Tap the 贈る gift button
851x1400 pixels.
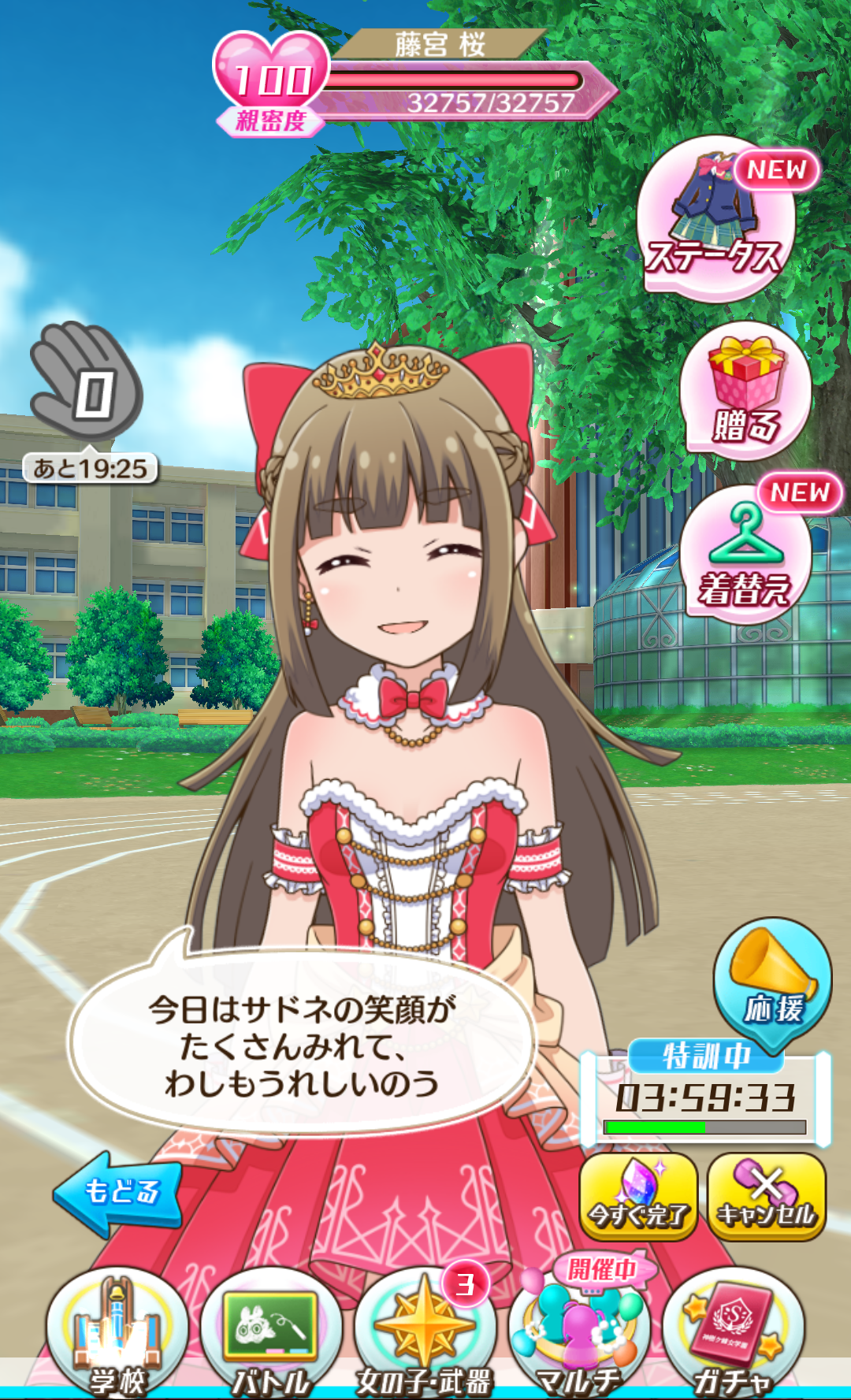tap(745, 392)
